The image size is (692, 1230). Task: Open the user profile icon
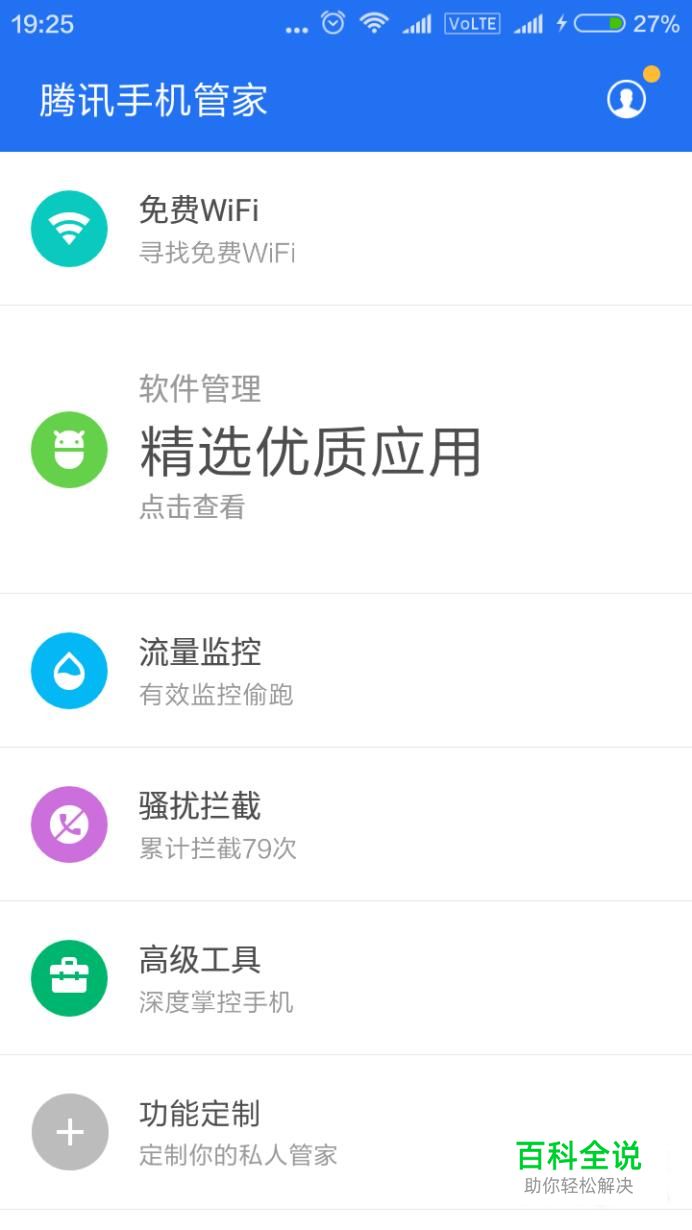pyautogui.click(x=627, y=99)
